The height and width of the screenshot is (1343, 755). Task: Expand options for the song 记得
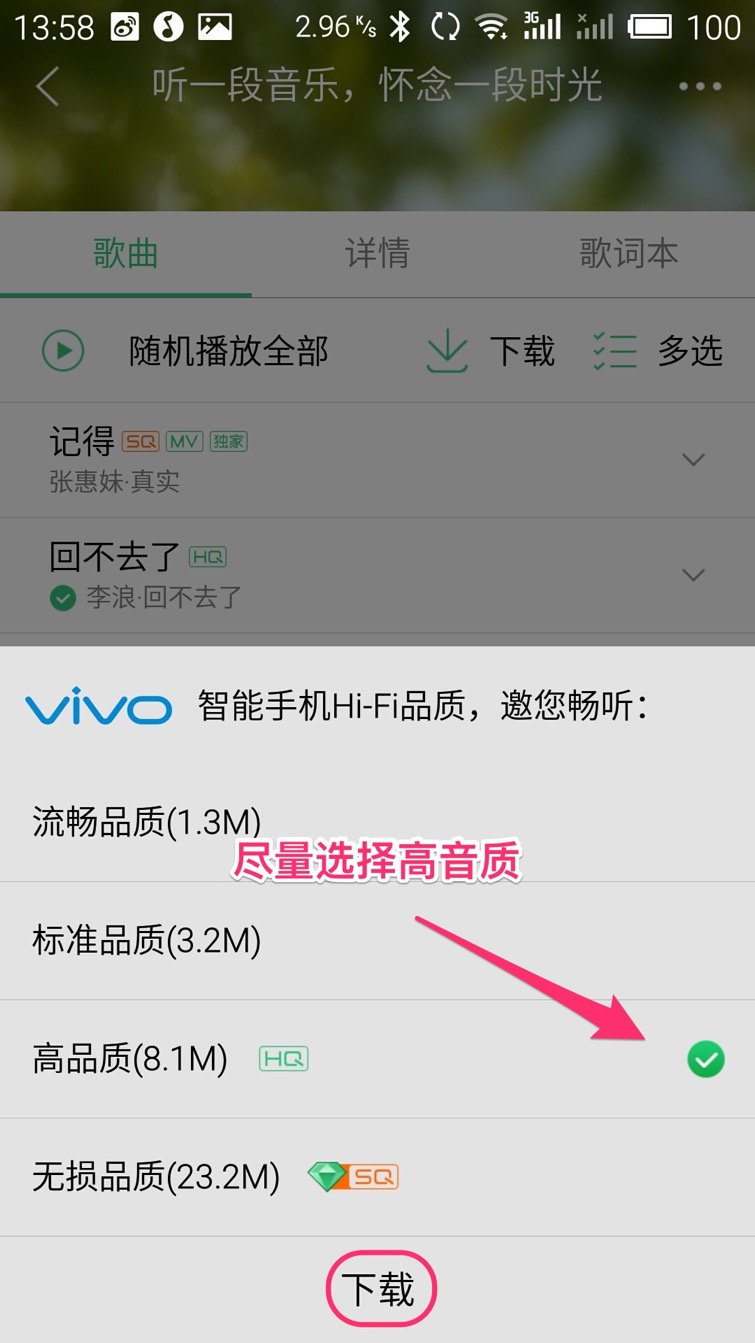(693, 460)
